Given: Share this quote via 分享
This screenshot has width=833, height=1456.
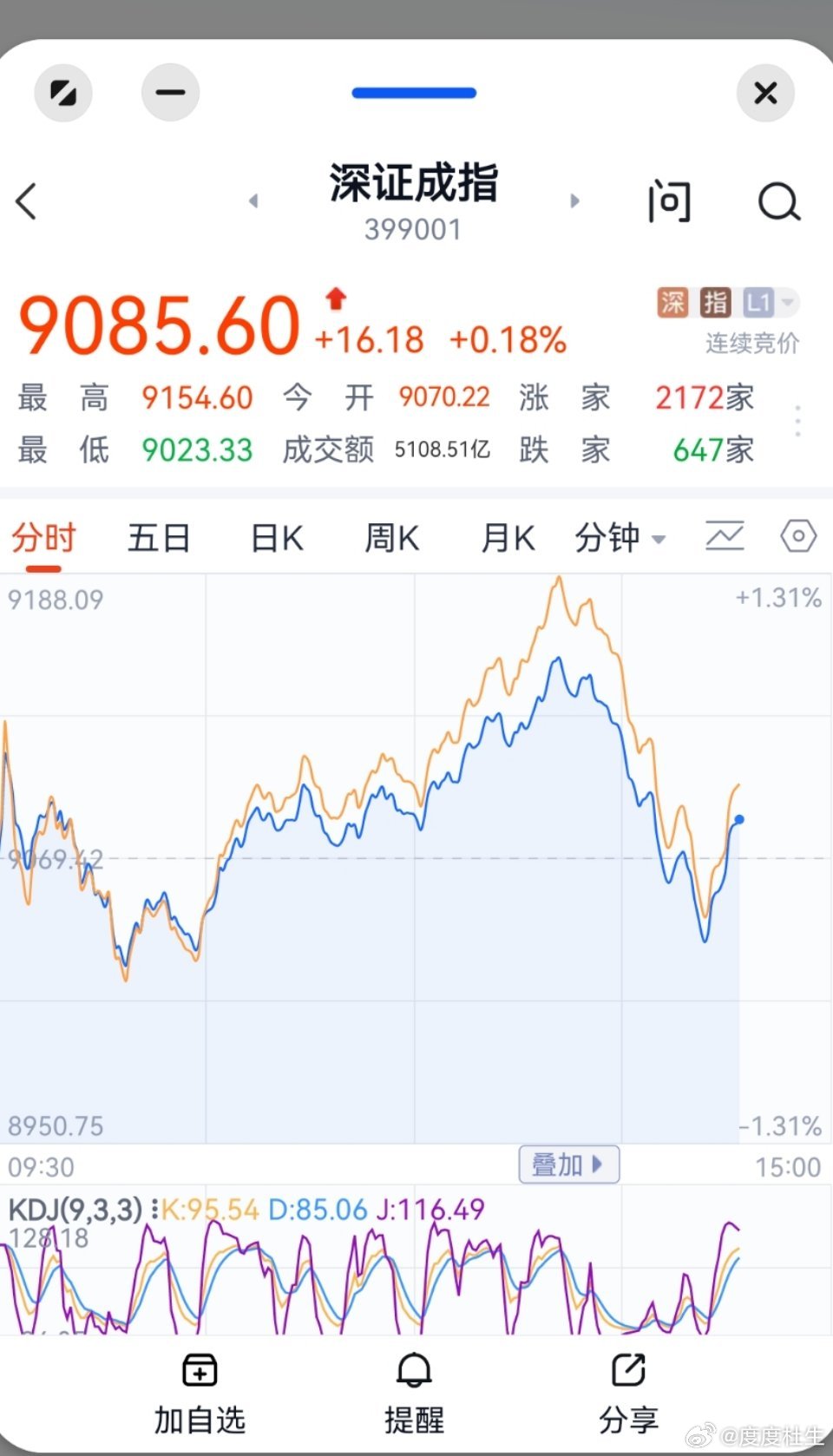Looking at the screenshot, I should (x=628, y=1394).
